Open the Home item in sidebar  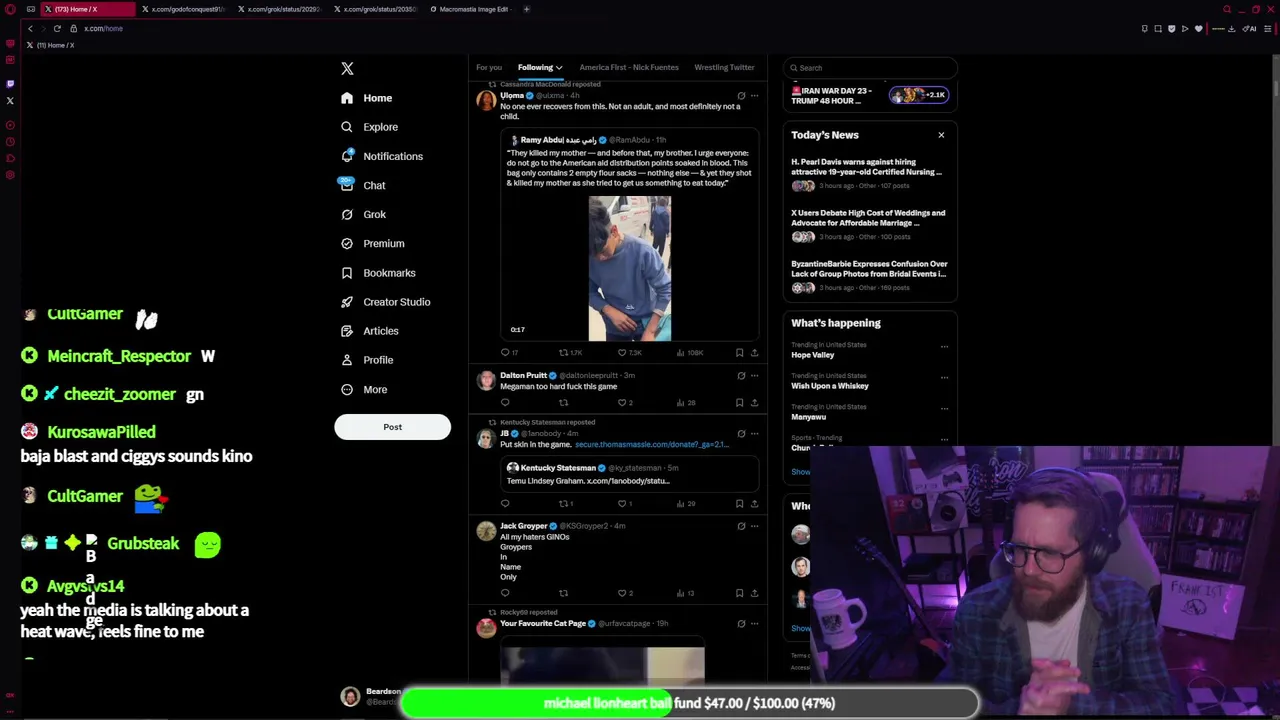point(377,98)
